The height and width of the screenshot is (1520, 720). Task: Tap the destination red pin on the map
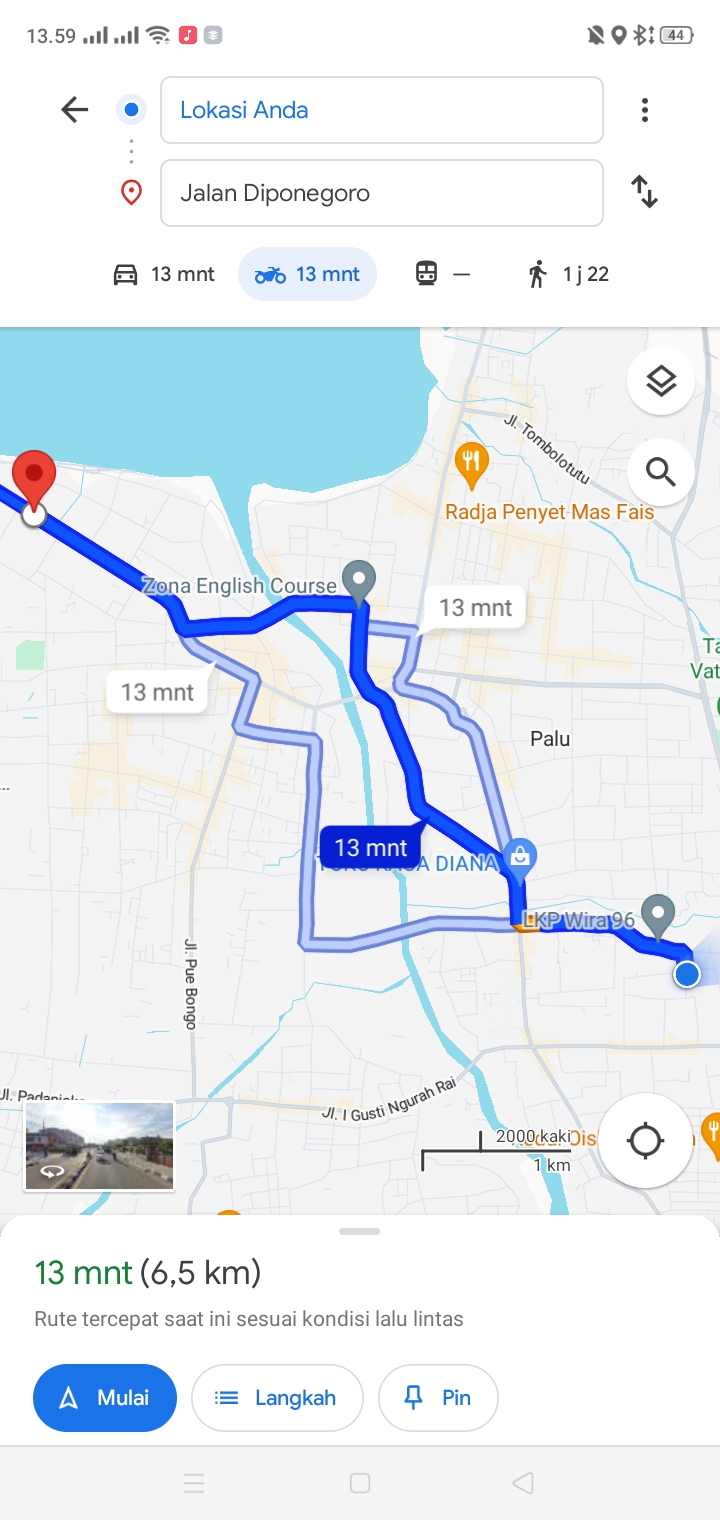34,482
